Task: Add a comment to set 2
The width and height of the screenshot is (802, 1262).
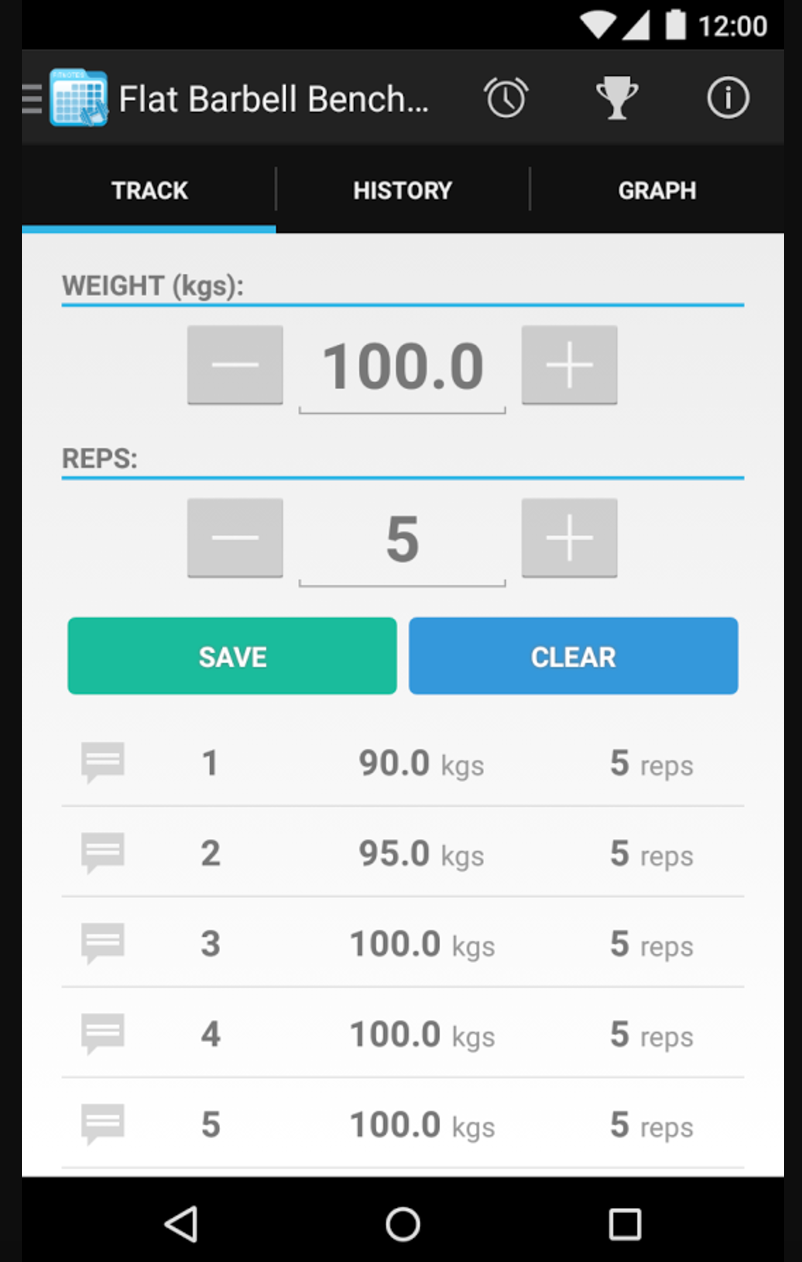Action: tap(103, 853)
